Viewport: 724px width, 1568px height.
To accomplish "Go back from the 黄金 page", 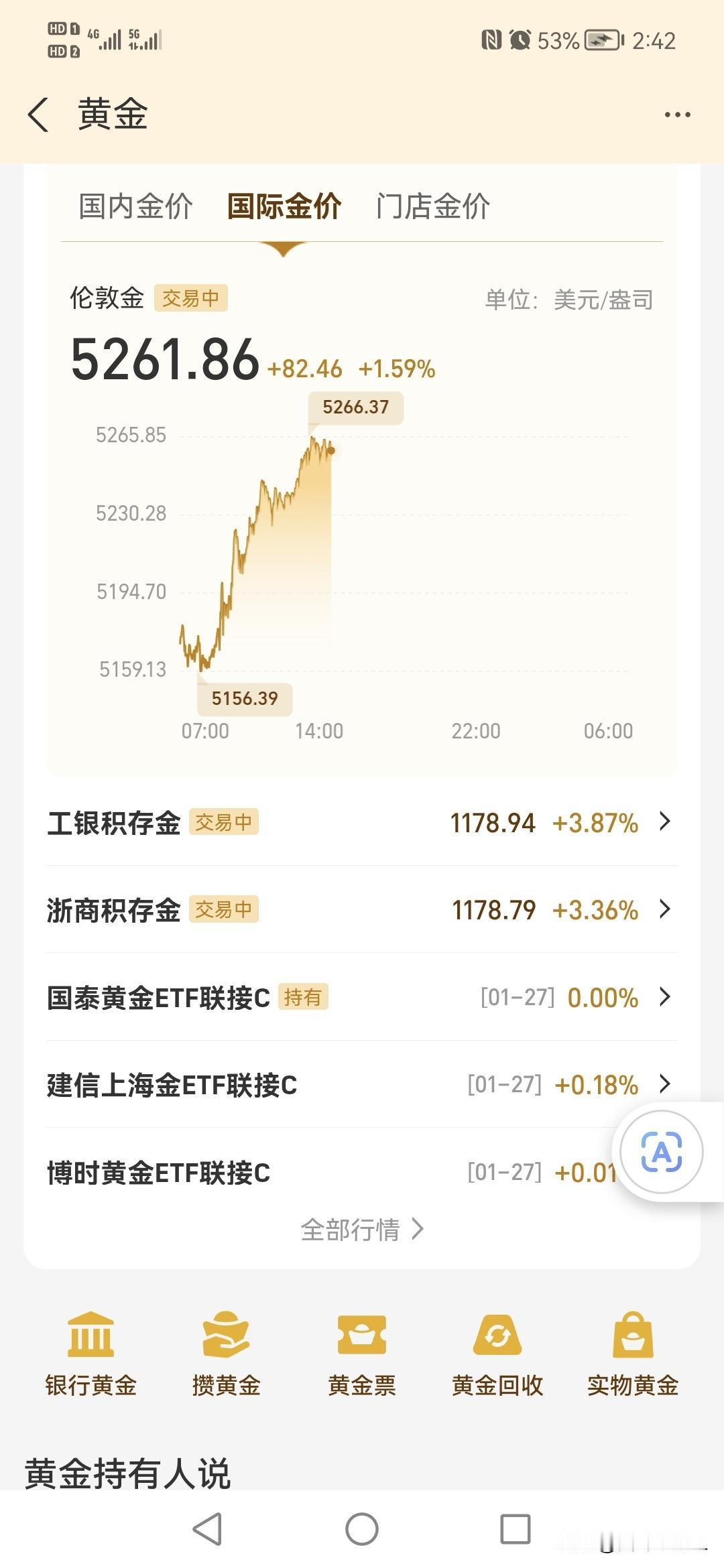I will pyautogui.click(x=39, y=115).
